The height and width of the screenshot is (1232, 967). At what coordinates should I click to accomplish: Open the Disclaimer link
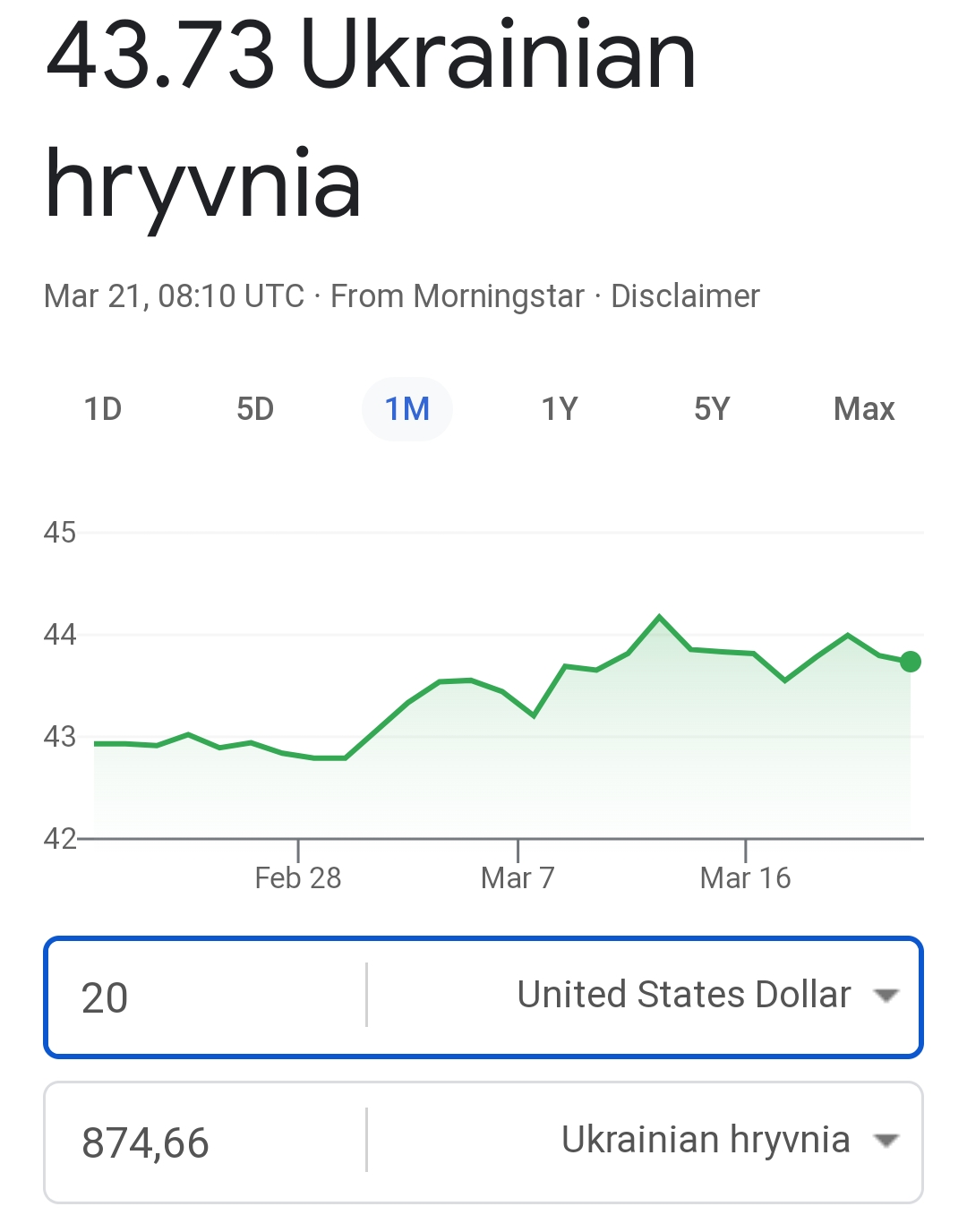pos(685,296)
